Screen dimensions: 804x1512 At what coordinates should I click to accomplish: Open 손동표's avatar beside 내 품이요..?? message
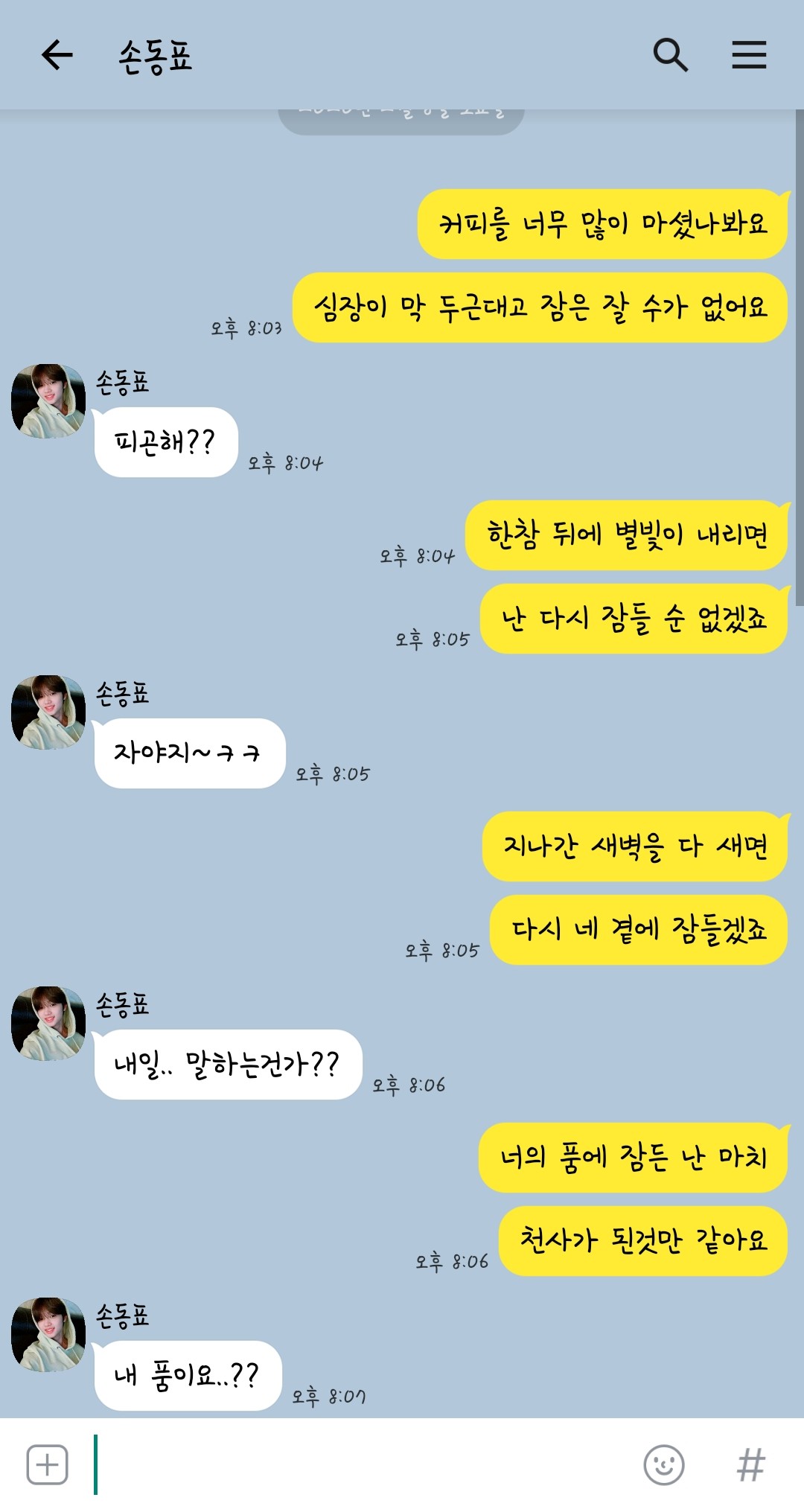pyautogui.click(x=48, y=1335)
